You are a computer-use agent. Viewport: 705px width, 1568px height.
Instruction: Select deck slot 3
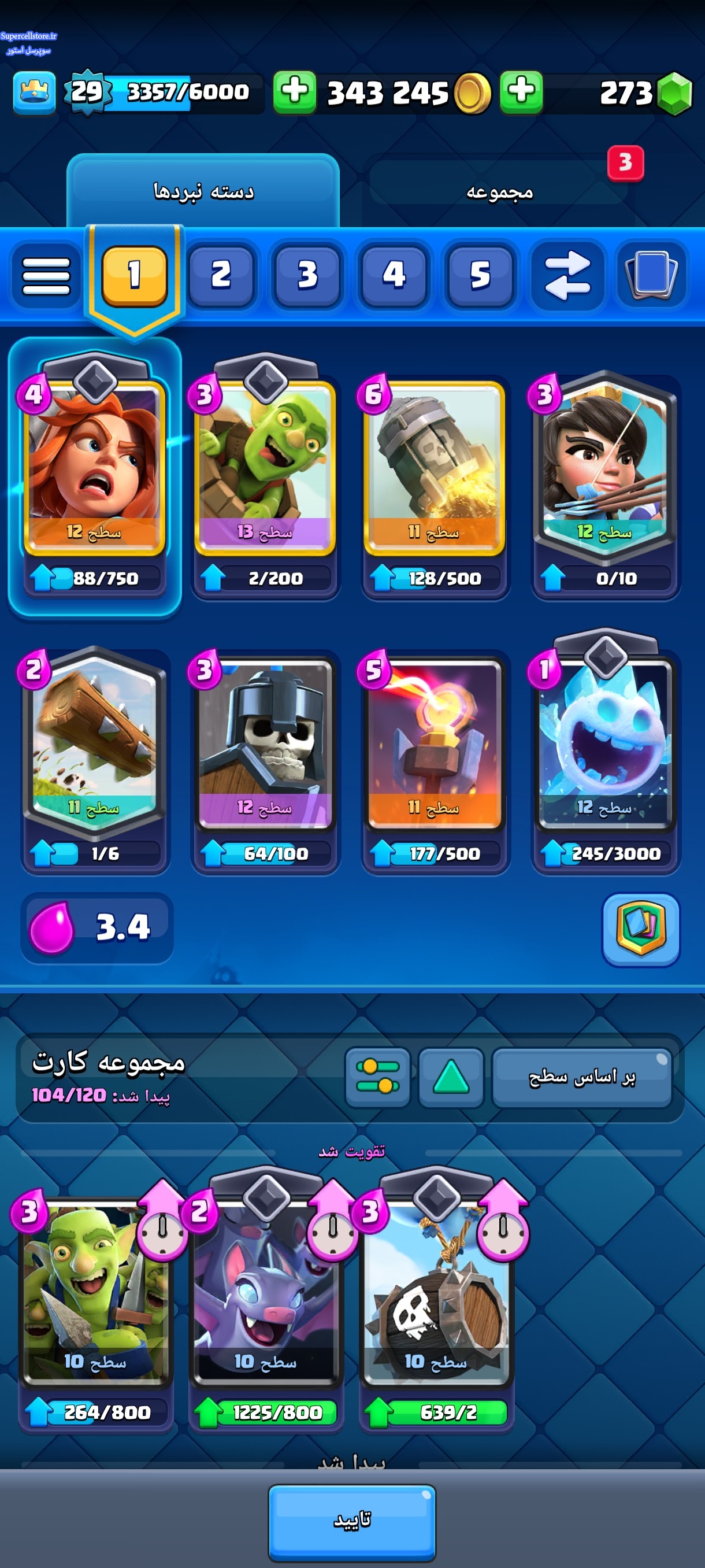[307, 275]
